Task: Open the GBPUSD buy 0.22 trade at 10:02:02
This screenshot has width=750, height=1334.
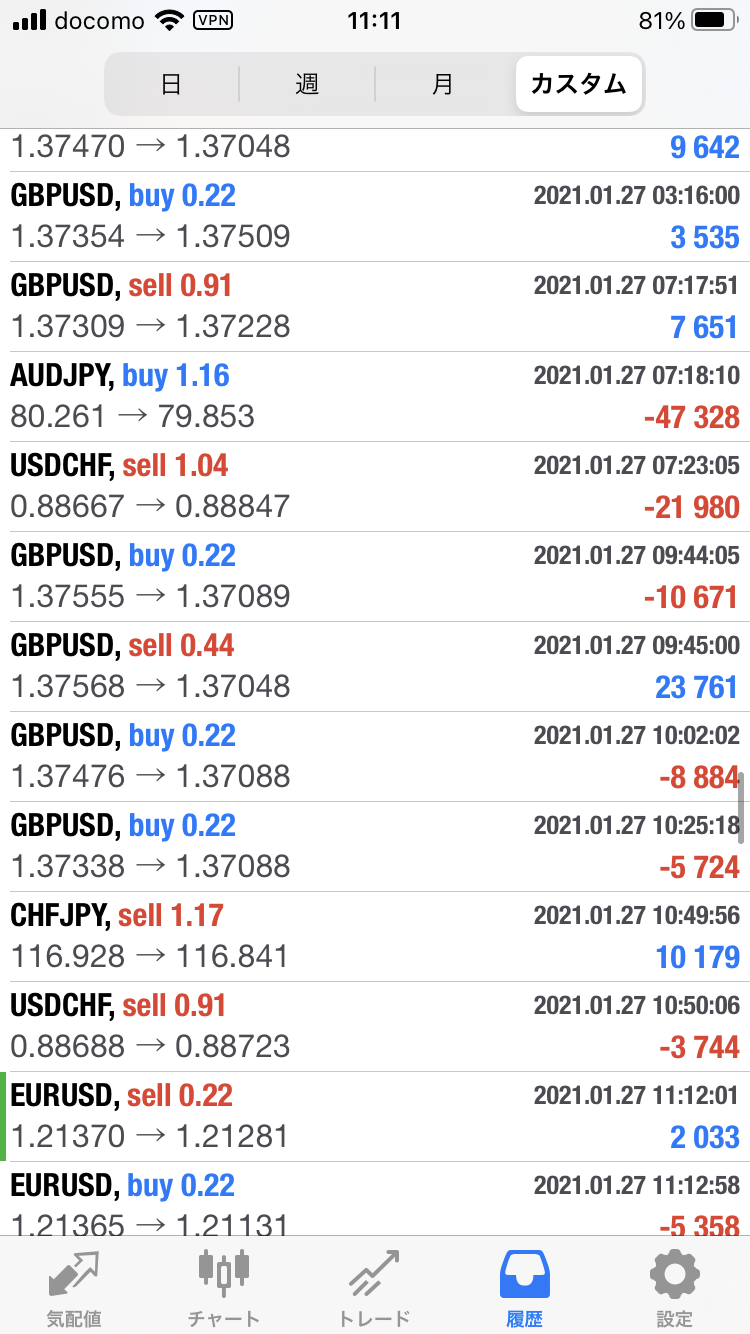Action: pyautogui.click(x=375, y=756)
